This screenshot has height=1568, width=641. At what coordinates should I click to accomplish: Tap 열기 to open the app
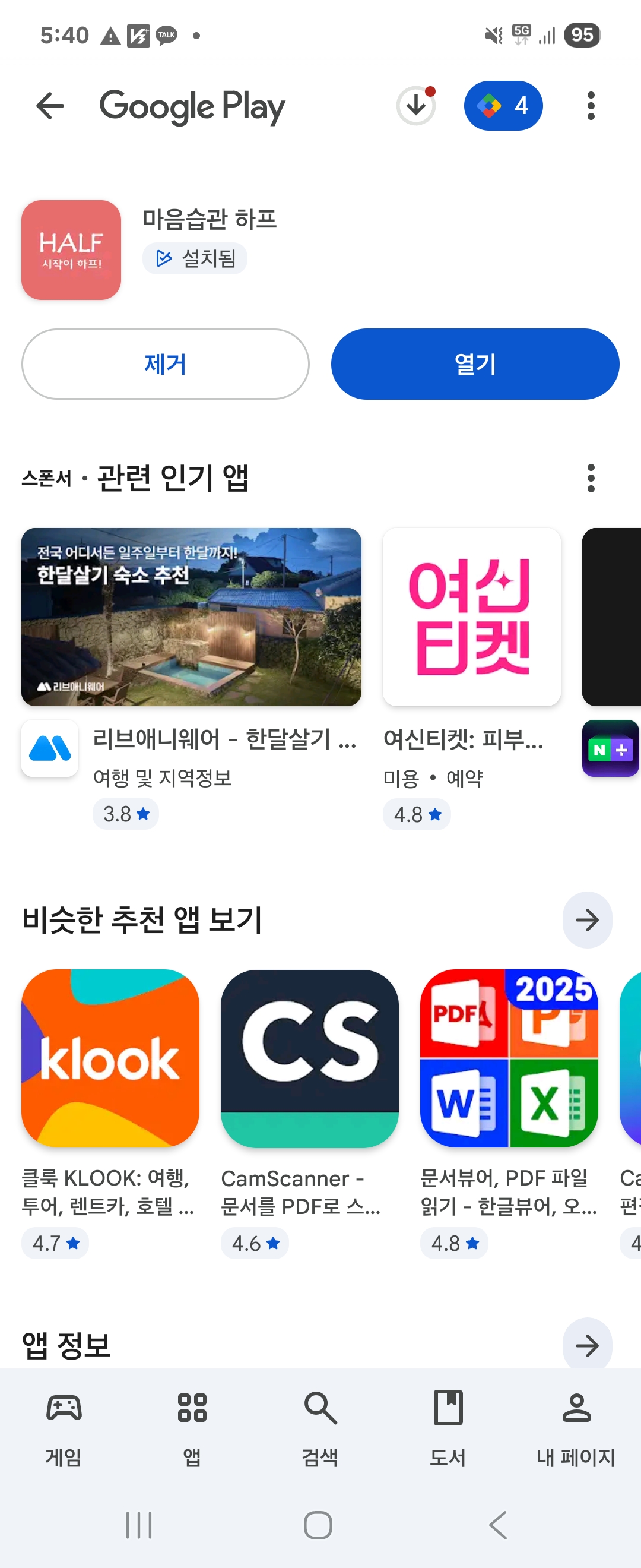tap(475, 364)
